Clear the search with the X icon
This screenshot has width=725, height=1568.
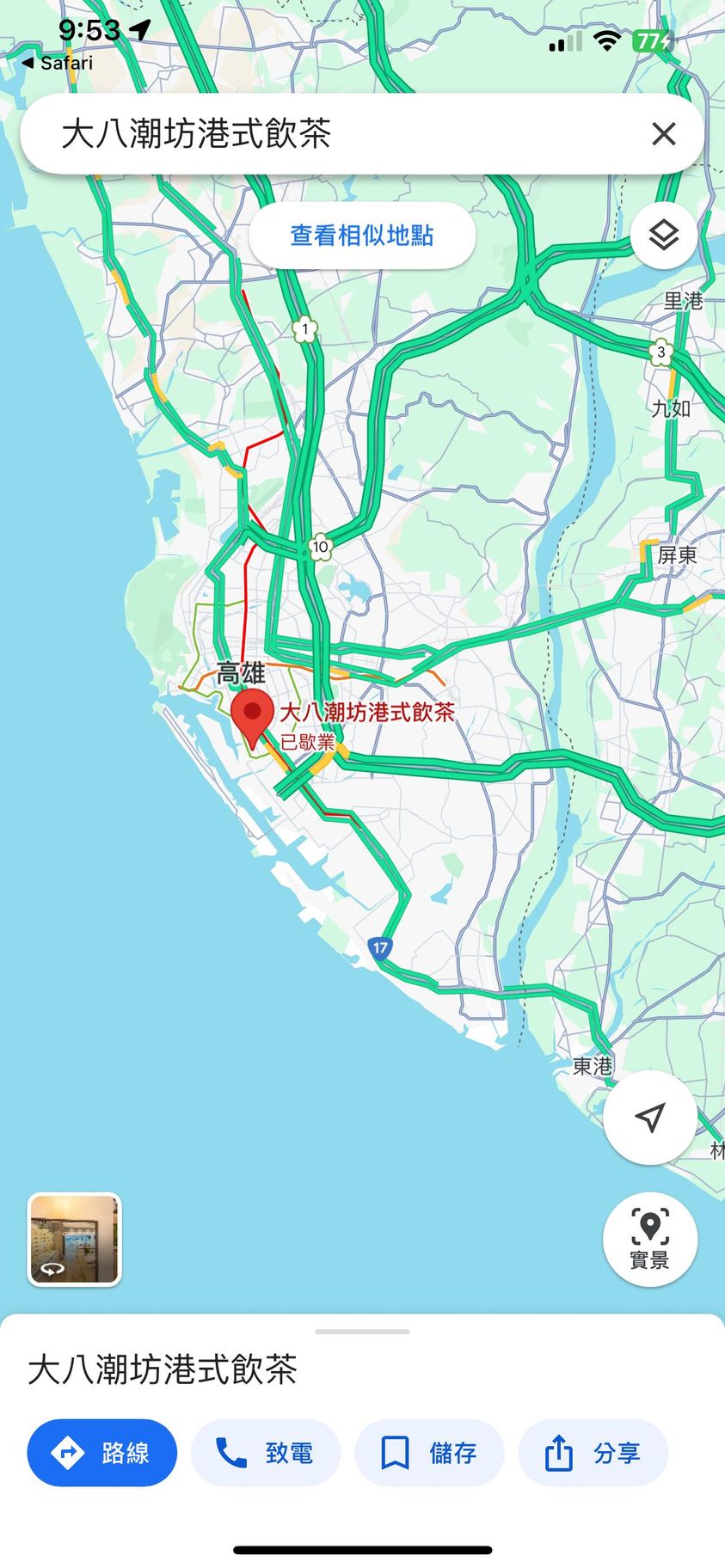[663, 134]
